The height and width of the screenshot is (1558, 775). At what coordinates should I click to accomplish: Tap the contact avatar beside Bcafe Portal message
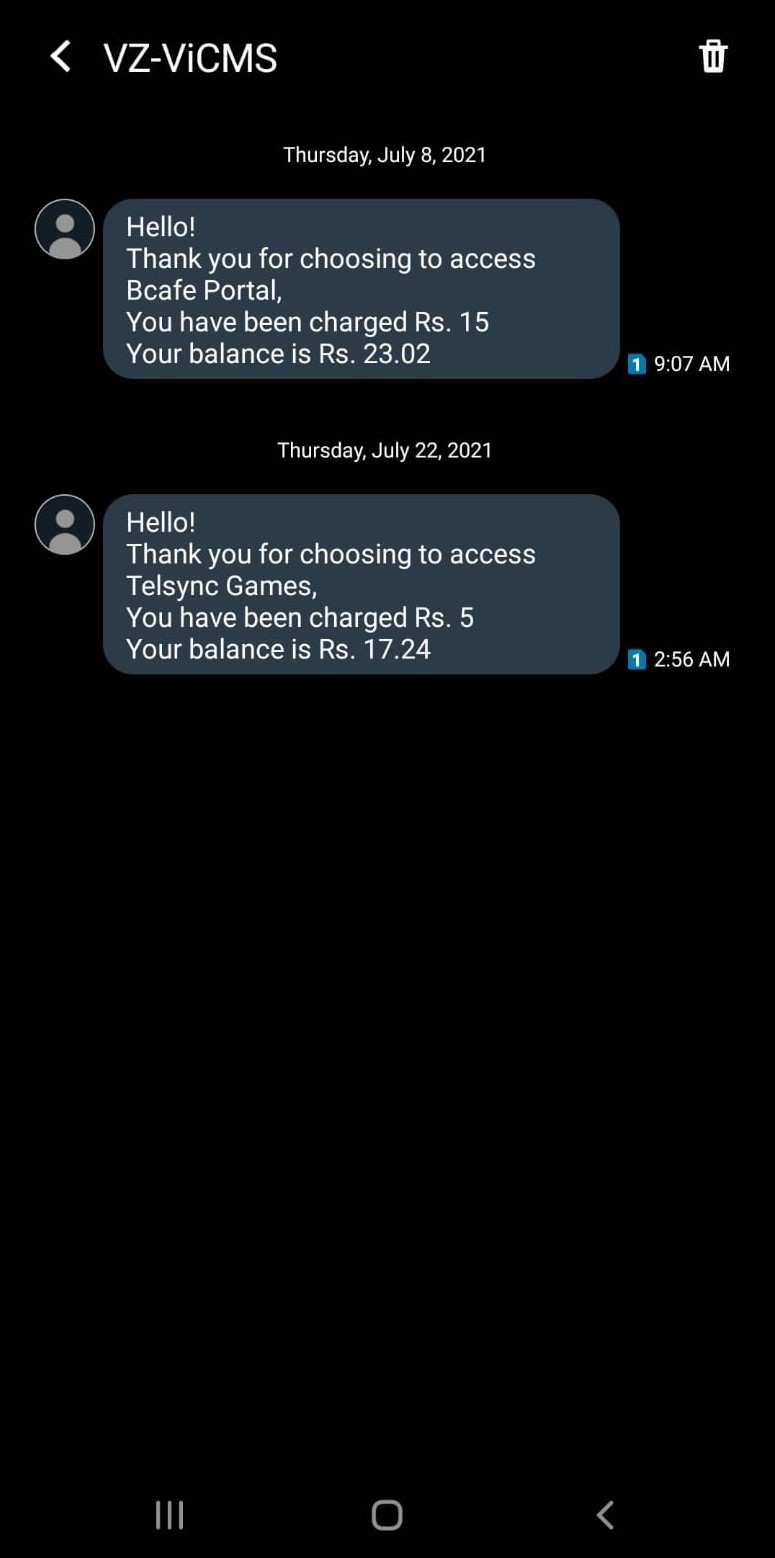point(65,229)
